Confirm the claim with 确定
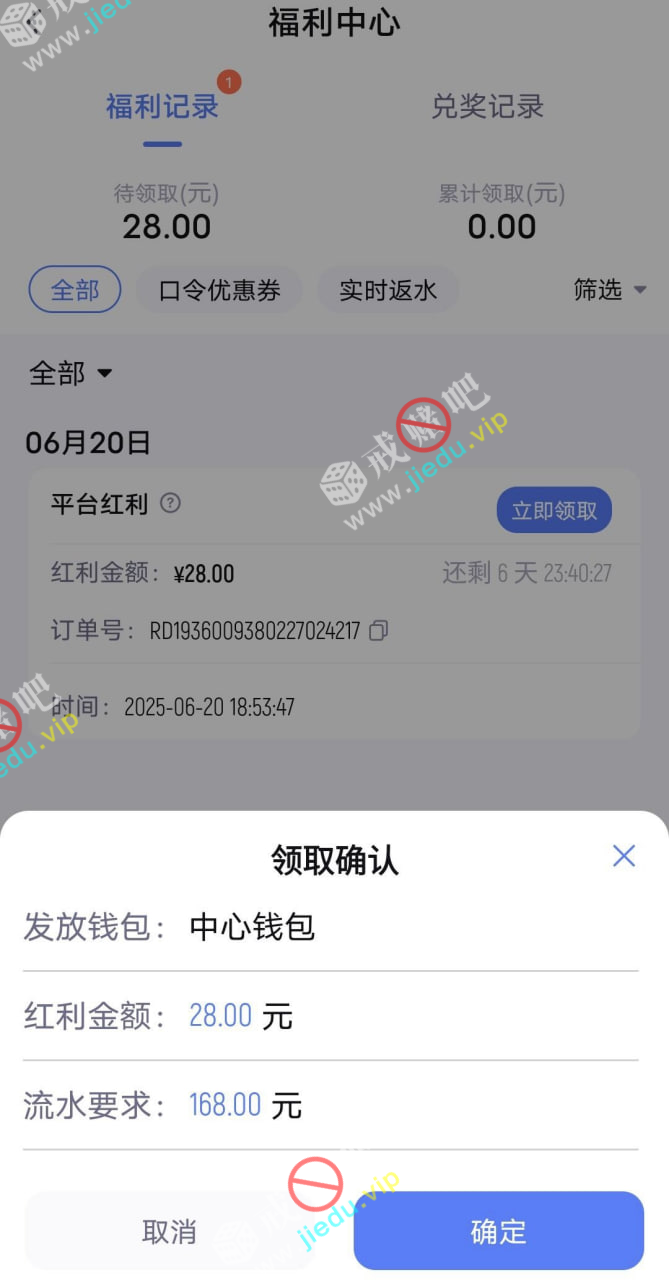Viewport: 669px width, 1280px height. (x=498, y=1231)
